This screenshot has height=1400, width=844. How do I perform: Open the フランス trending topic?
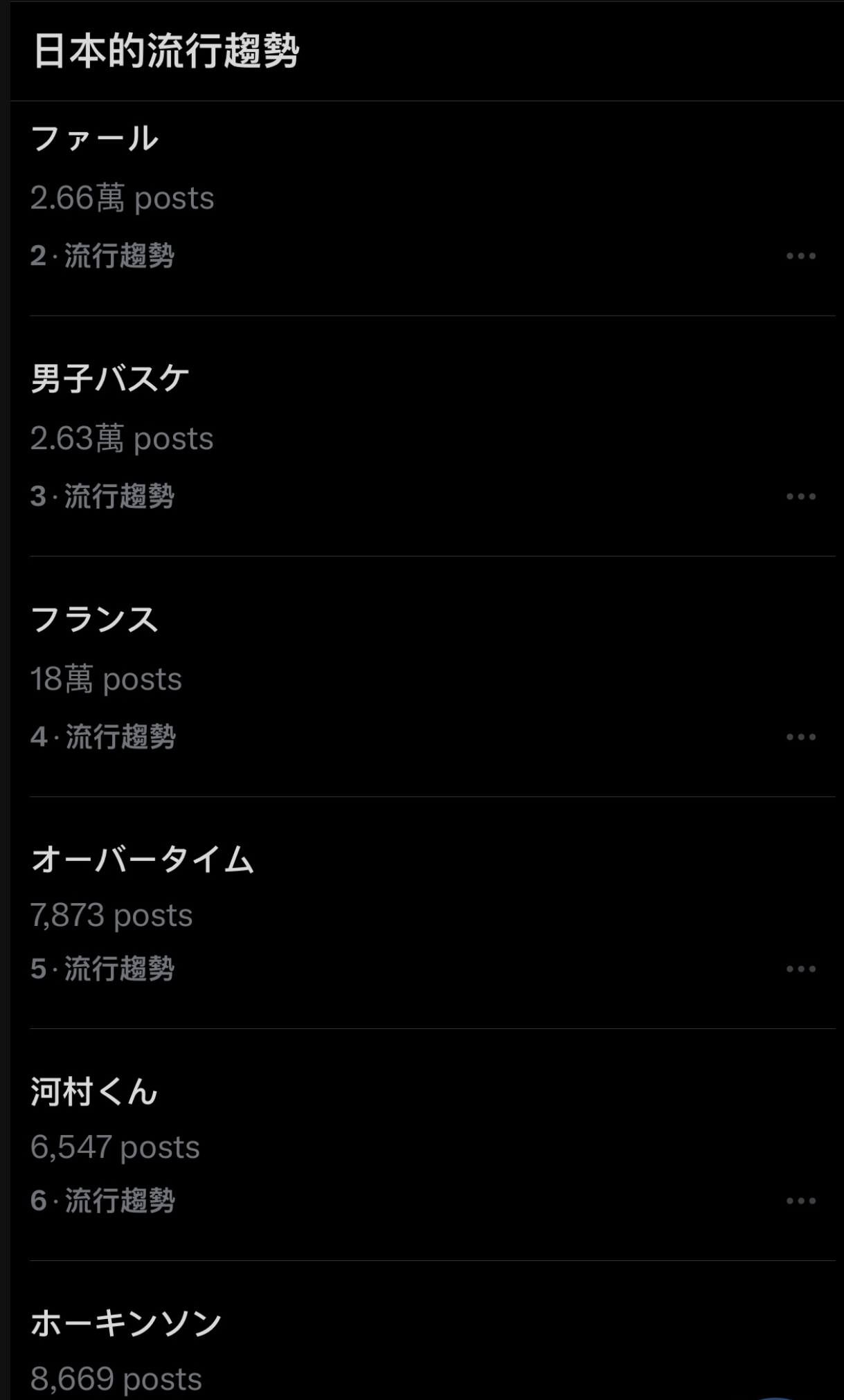click(x=95, y=619)
